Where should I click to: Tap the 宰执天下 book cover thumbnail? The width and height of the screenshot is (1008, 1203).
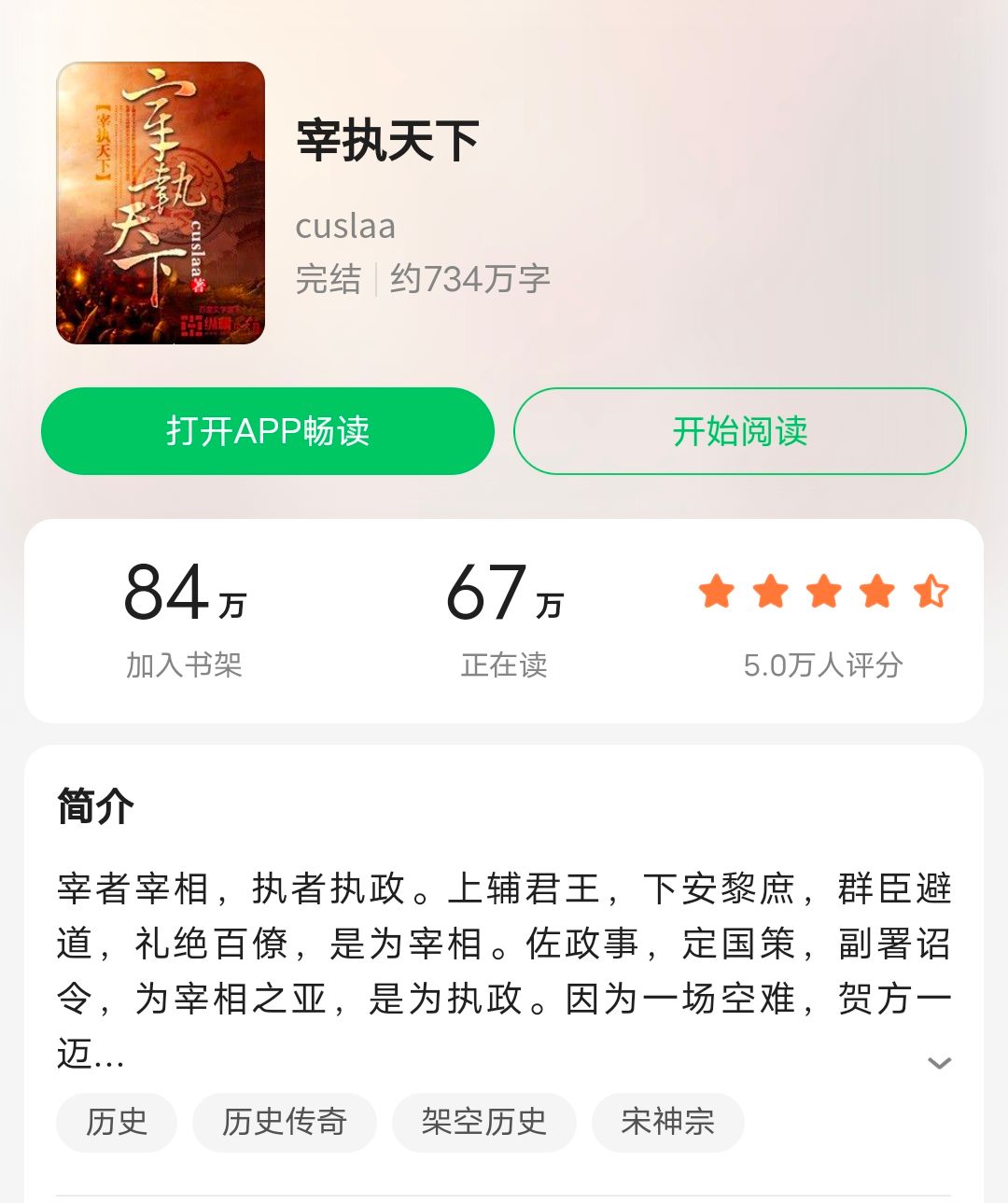159,203
